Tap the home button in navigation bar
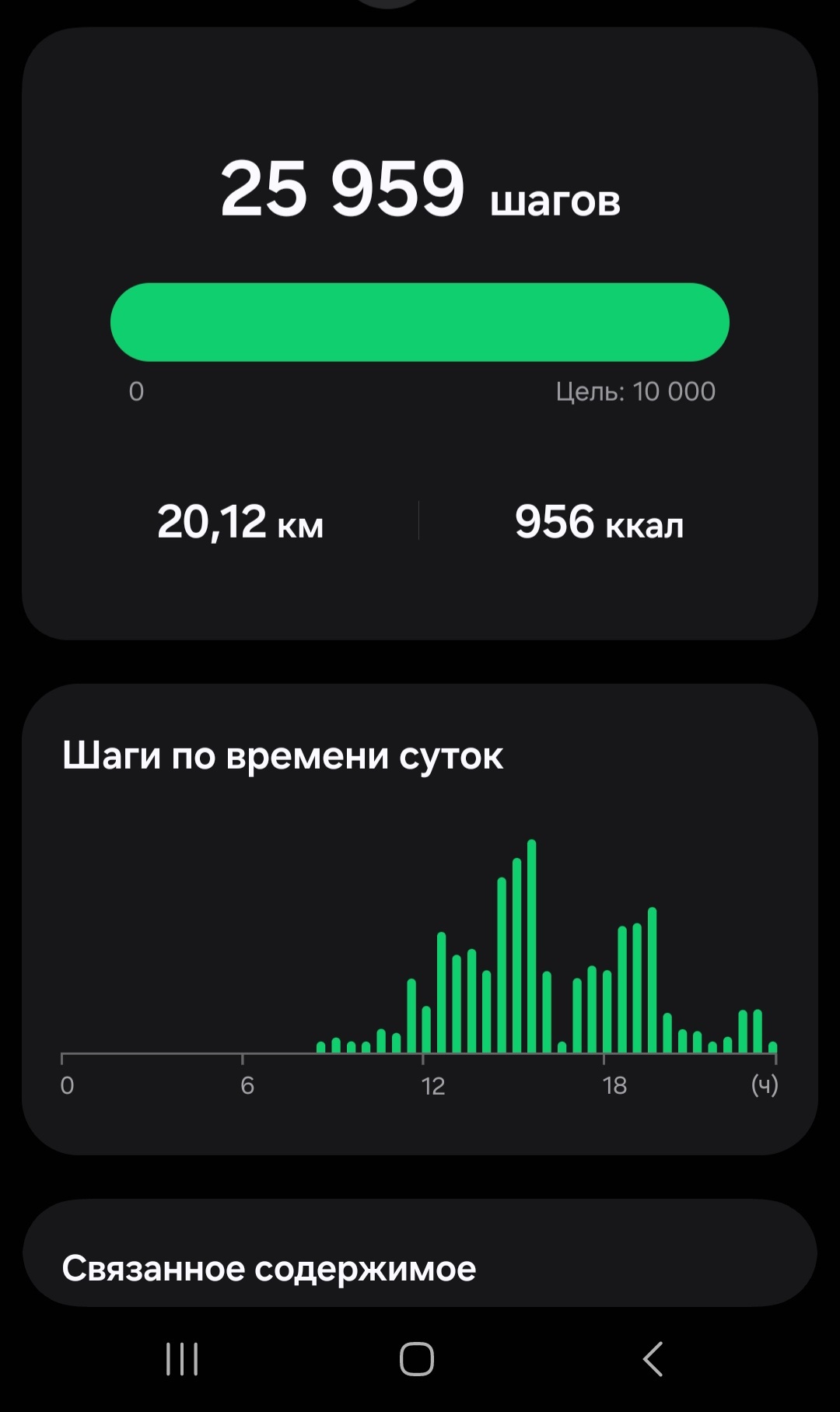The image size is (840, 1412). (417, 1359)
